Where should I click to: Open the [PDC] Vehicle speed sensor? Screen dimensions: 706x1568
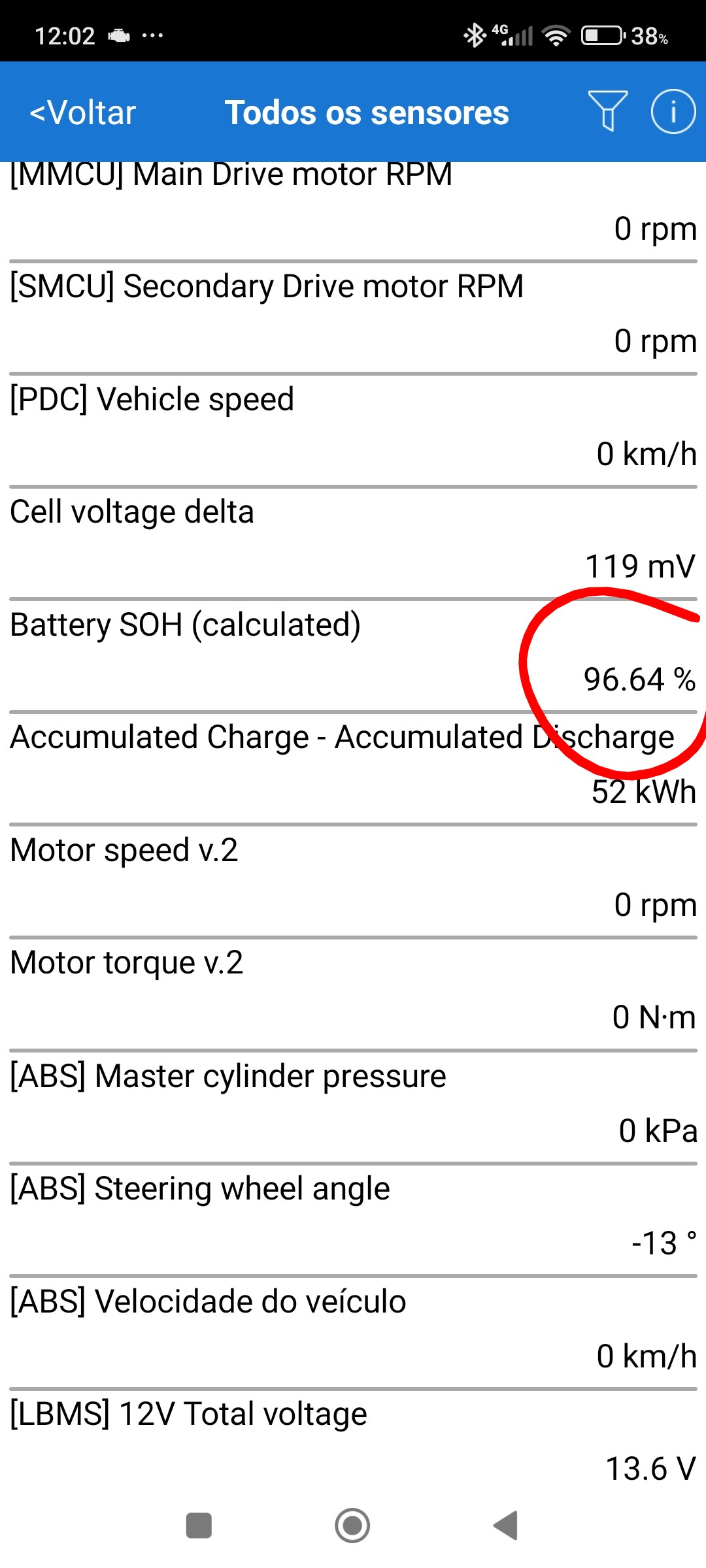point(353,431)
